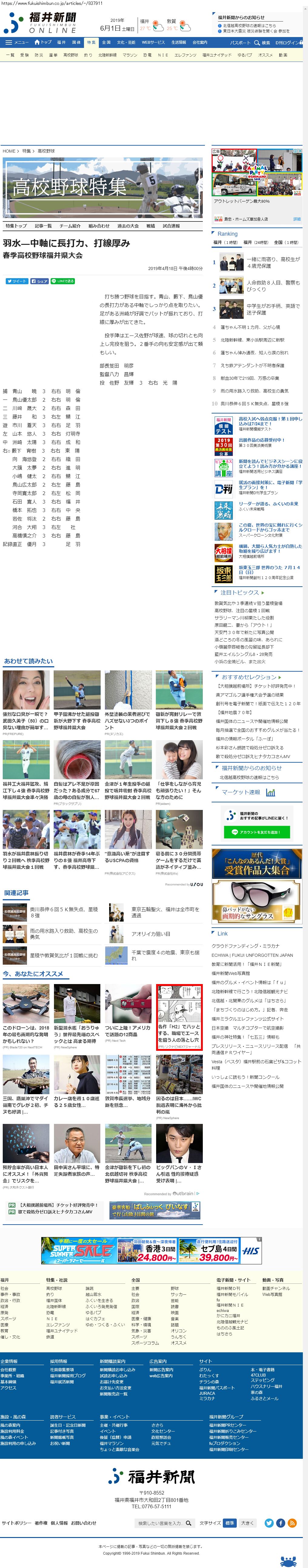Go to トップ home in the nav bar
This screenshot has height=1568, width=308.
[43, 42]
